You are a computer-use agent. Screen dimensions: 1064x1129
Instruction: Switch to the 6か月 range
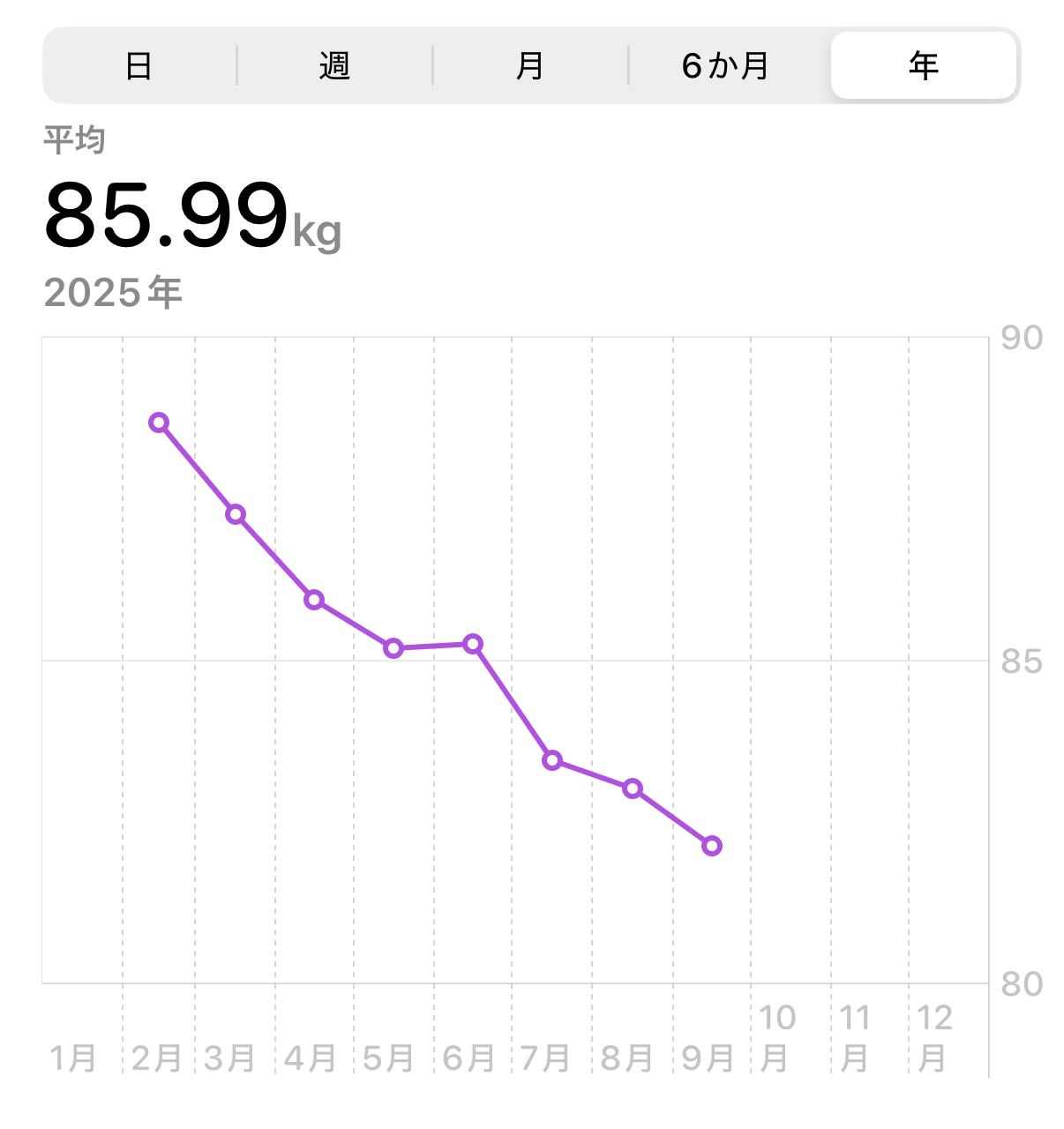[725, 66]
